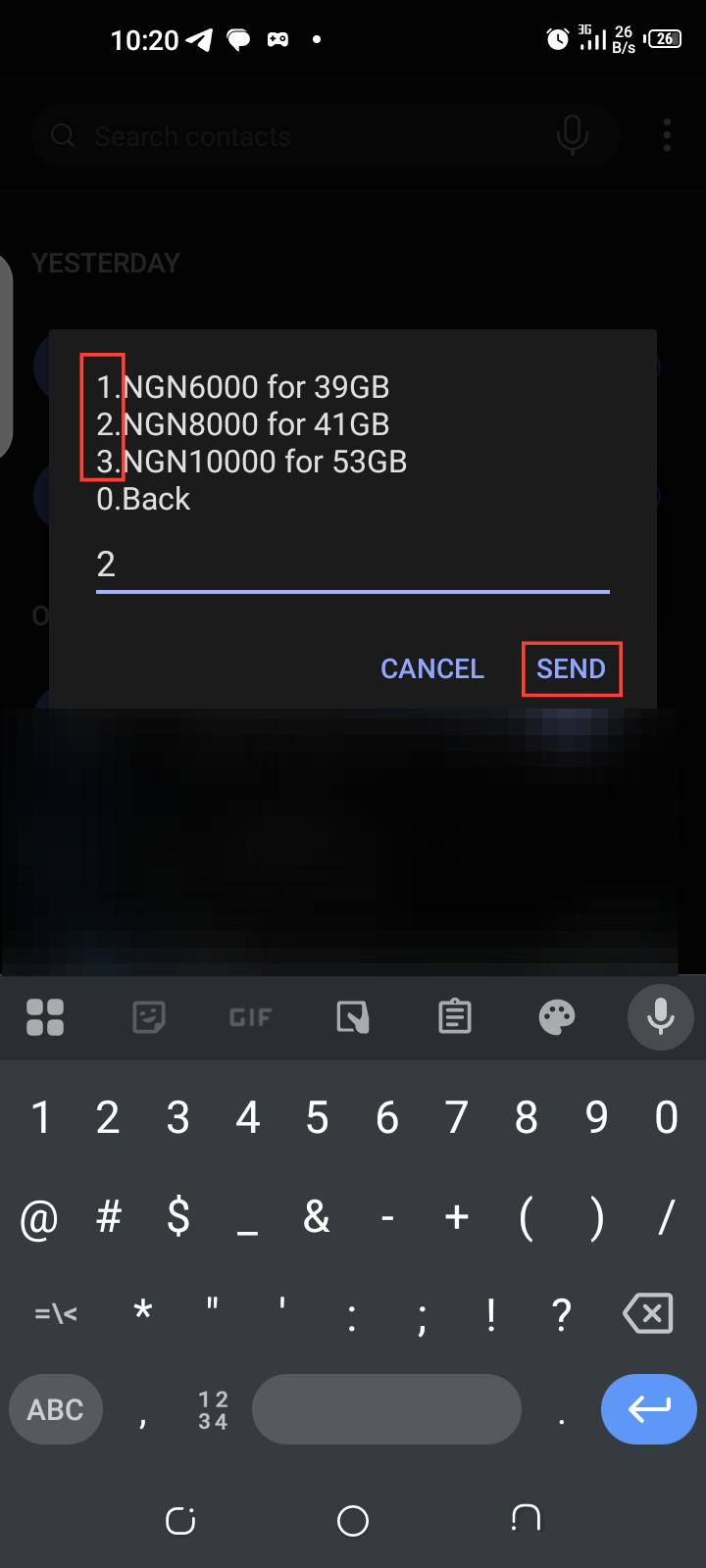This screenshot has height=1568, width=706.
Task: Switch keyboard to ABC letters
Action: [56, 1409]
